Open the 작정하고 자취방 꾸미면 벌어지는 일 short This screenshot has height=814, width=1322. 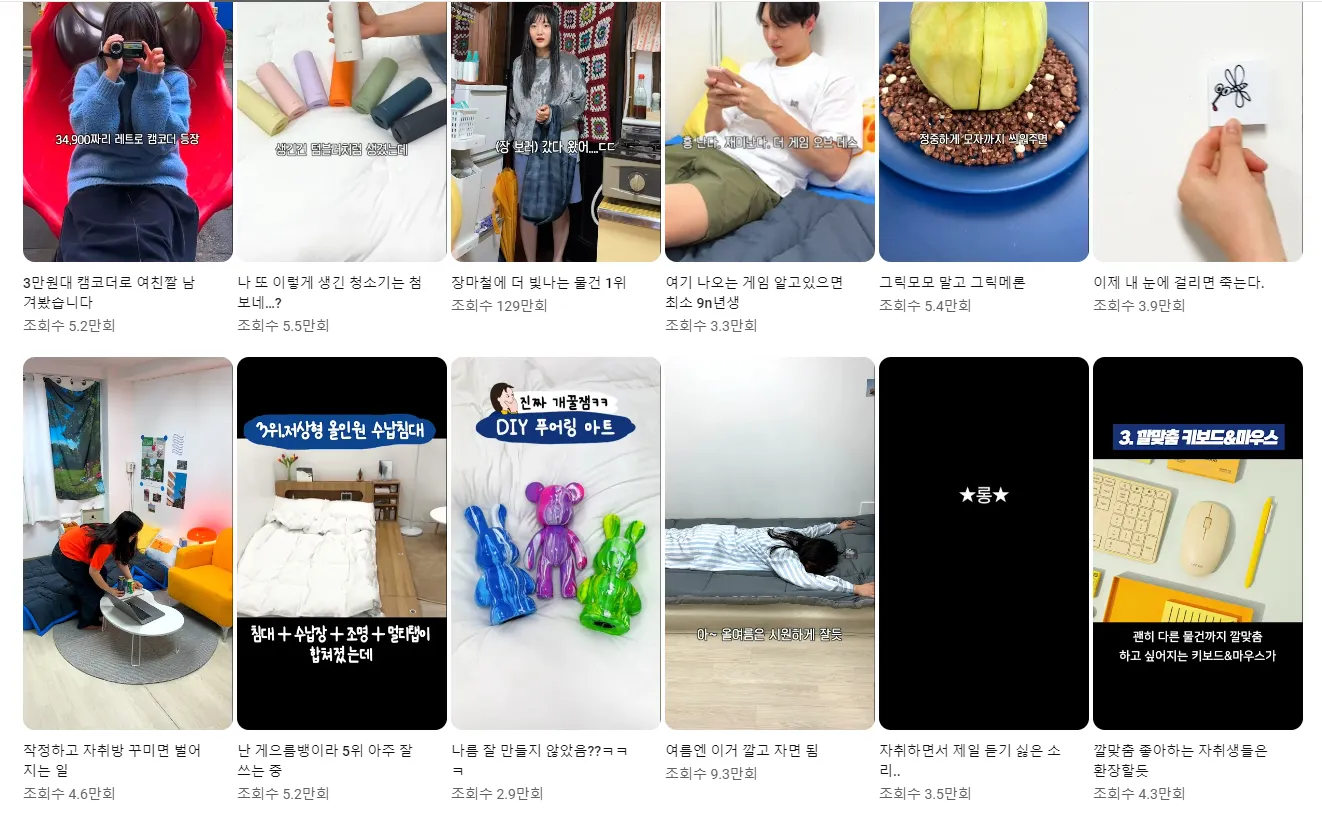[x=127, y=543]
